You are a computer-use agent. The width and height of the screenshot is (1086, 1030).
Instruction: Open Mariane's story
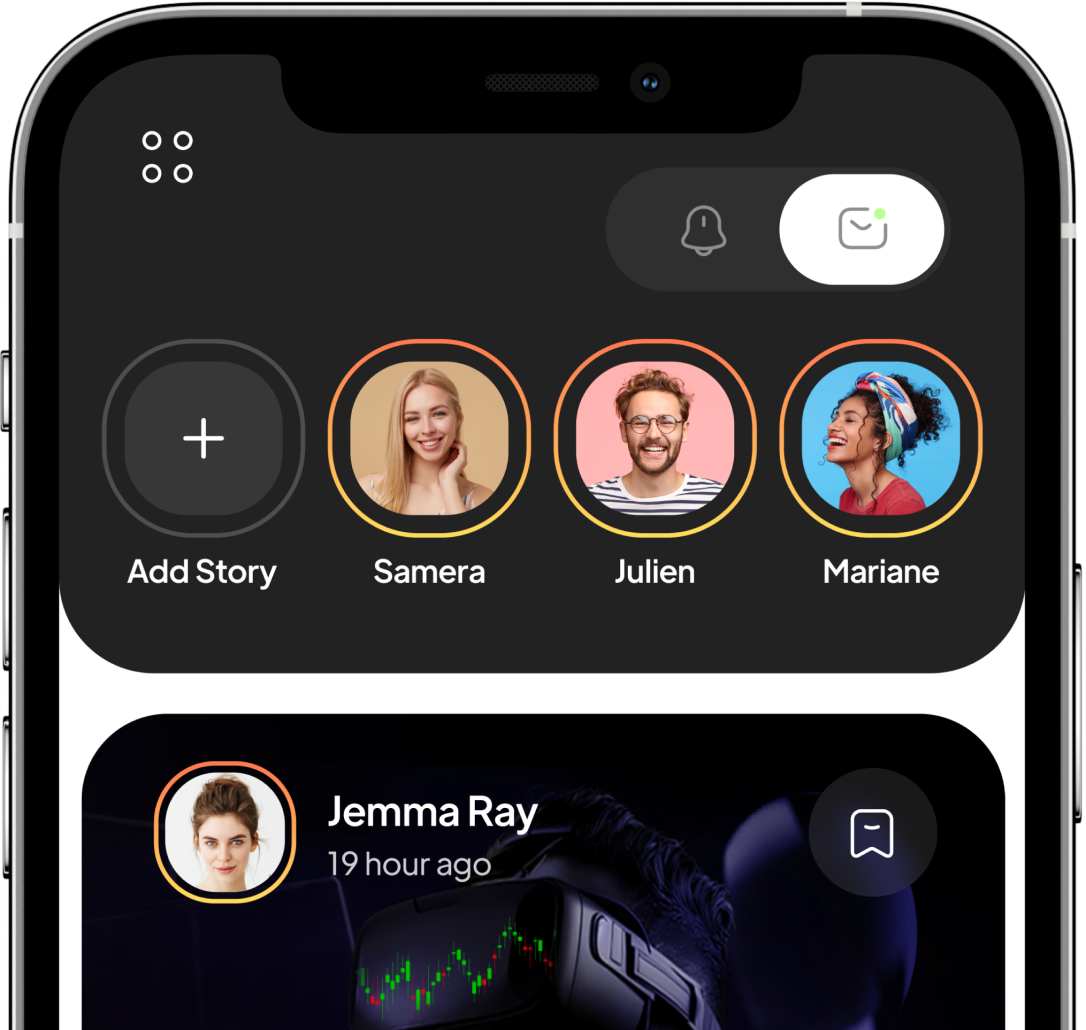(880, 439)
